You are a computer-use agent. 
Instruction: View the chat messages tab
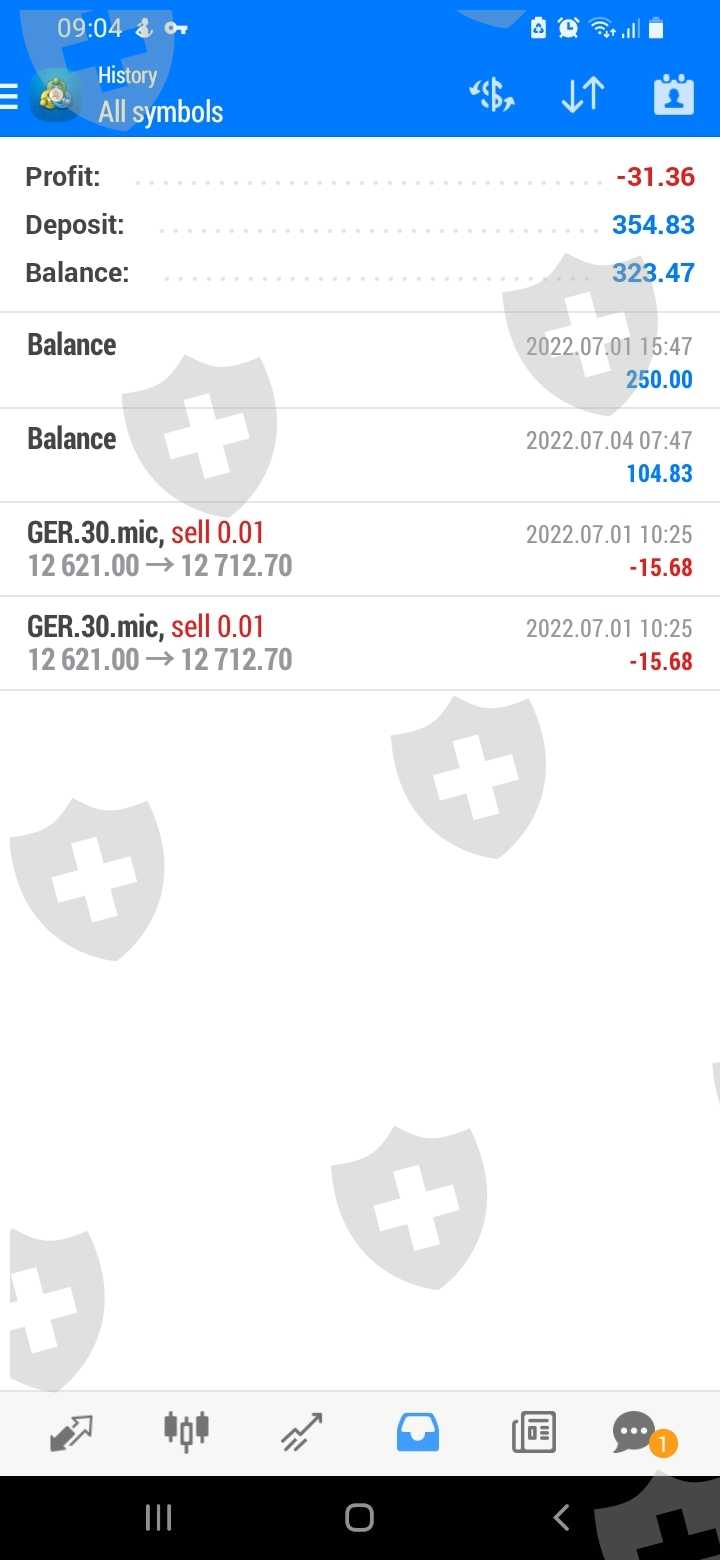[636, 1432]
